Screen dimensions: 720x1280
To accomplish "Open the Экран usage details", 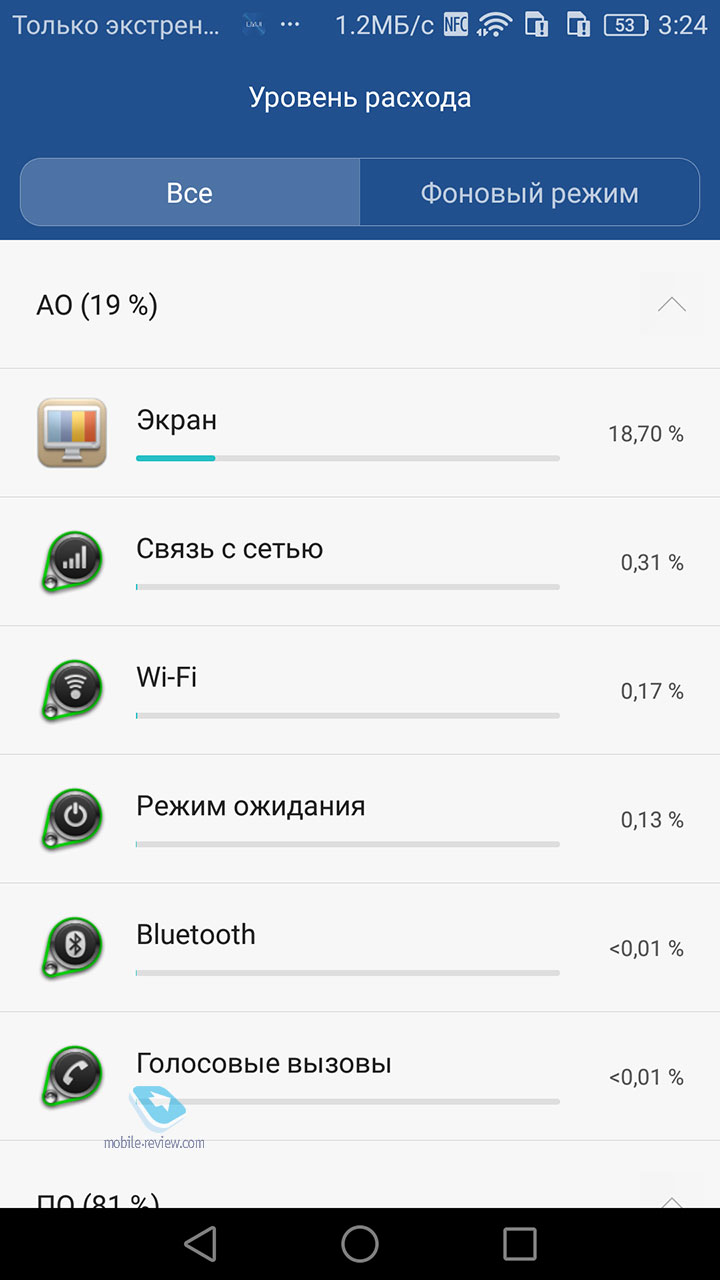I will click(x=360, y=433).
